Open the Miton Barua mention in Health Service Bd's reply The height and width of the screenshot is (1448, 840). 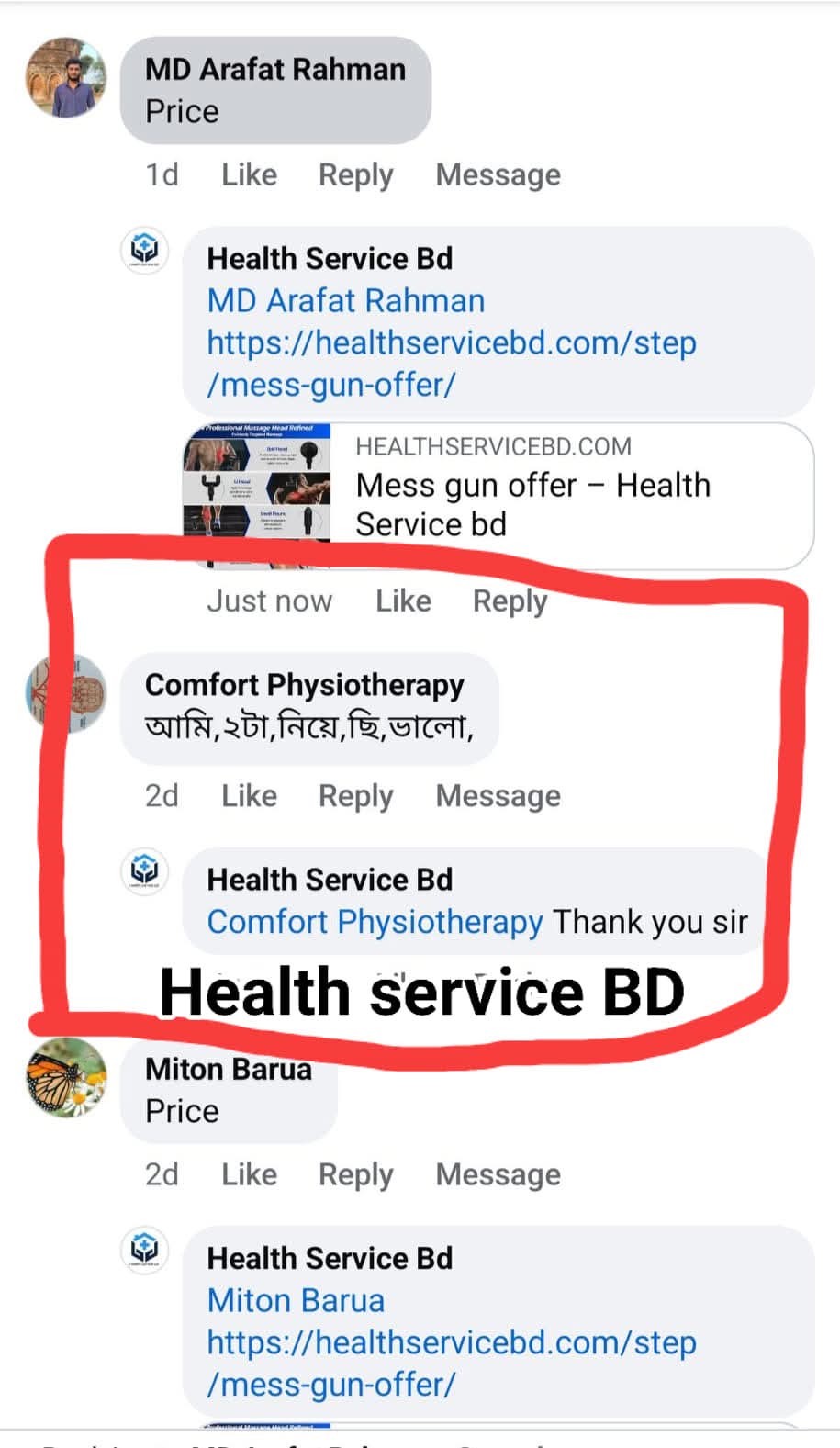pos(296,1300)
